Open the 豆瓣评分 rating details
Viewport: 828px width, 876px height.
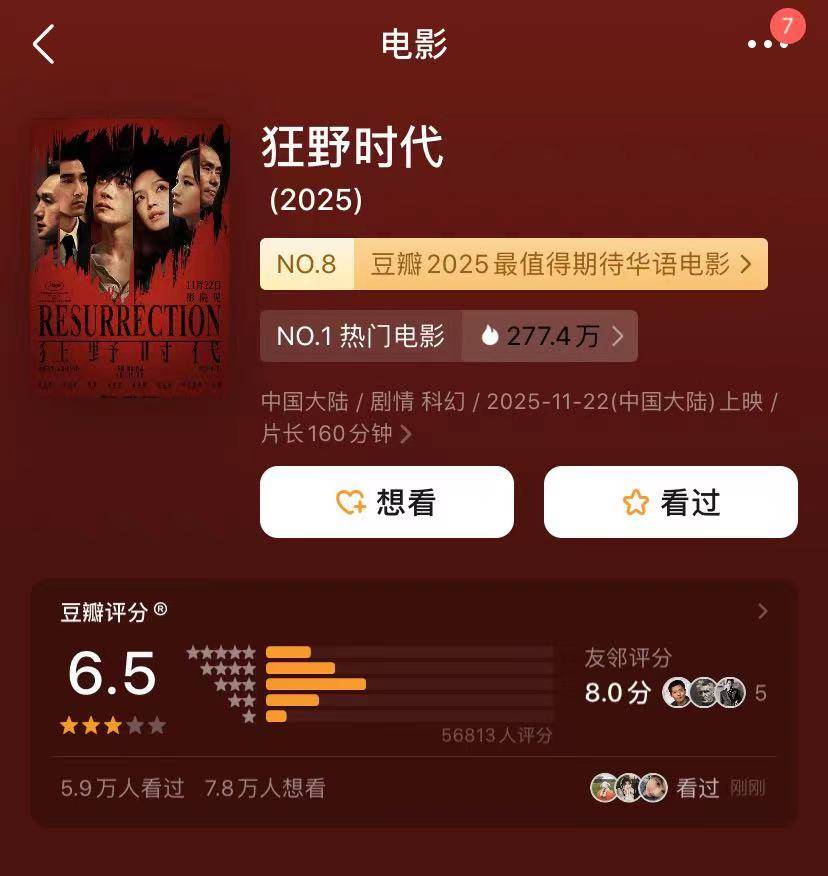pos(762,611)
